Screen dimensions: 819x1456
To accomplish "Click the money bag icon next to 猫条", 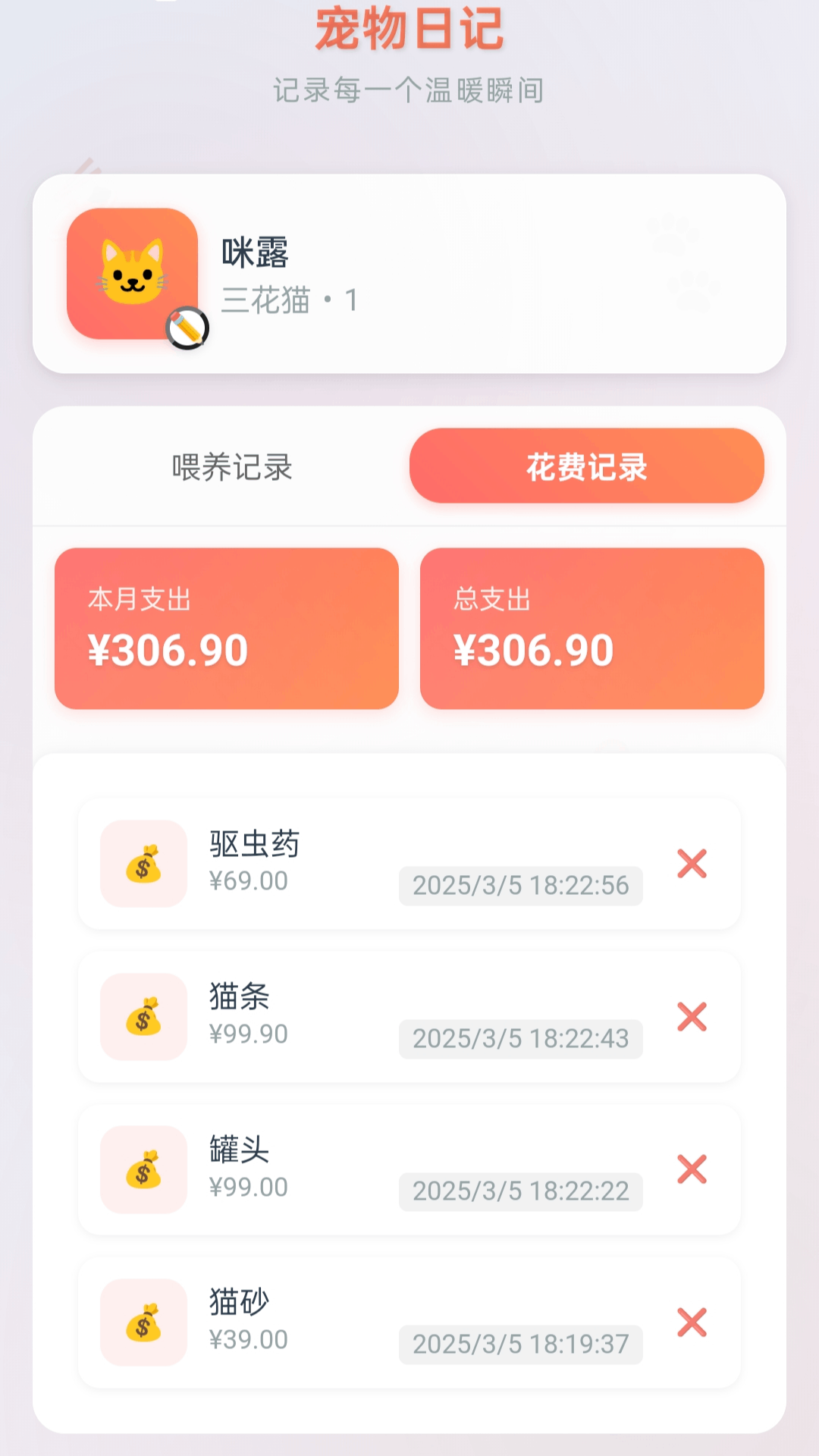I will click(x=143, y=1017).
